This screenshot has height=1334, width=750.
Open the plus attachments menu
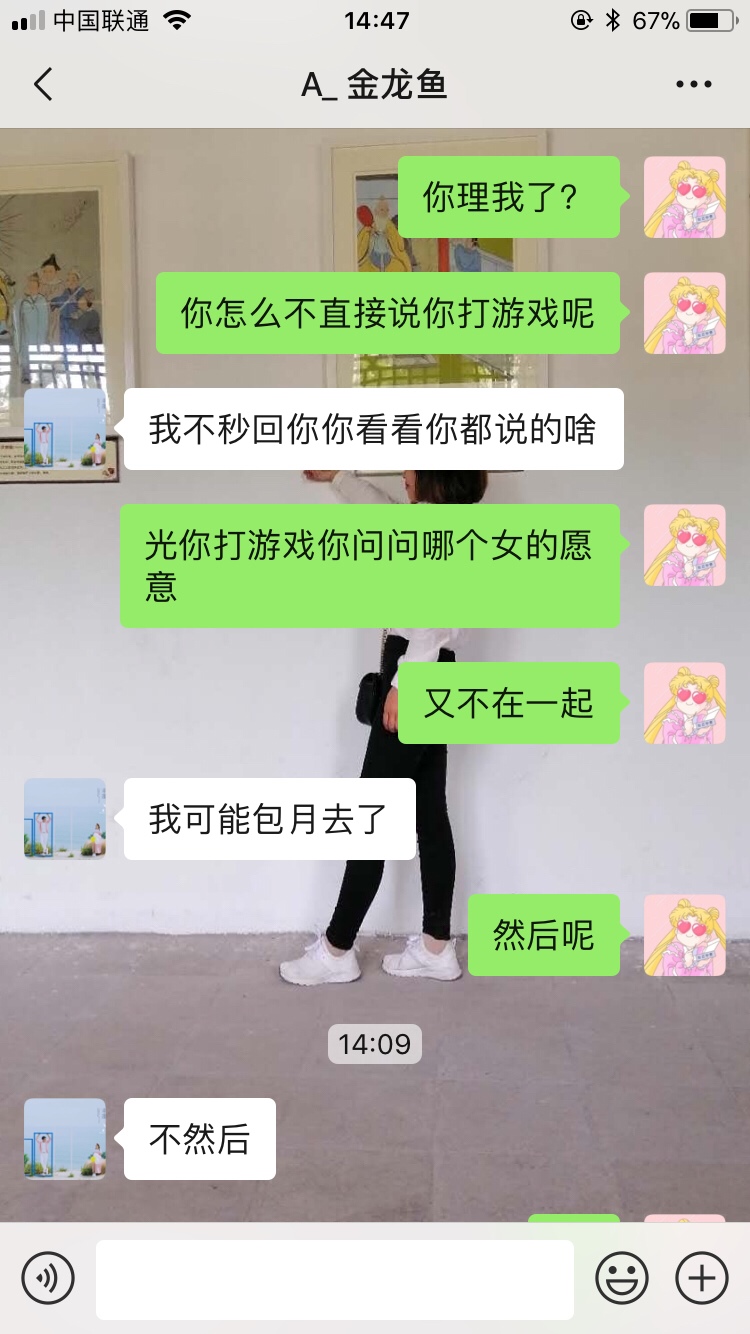tap(702, 1278)
